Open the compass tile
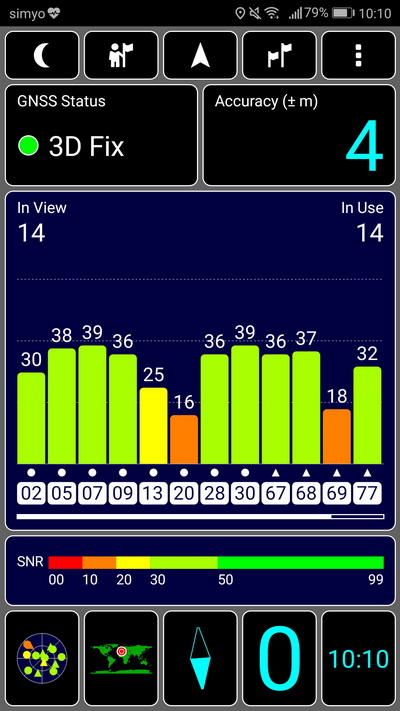Viewport: 400px width, 711px height. 200,657
